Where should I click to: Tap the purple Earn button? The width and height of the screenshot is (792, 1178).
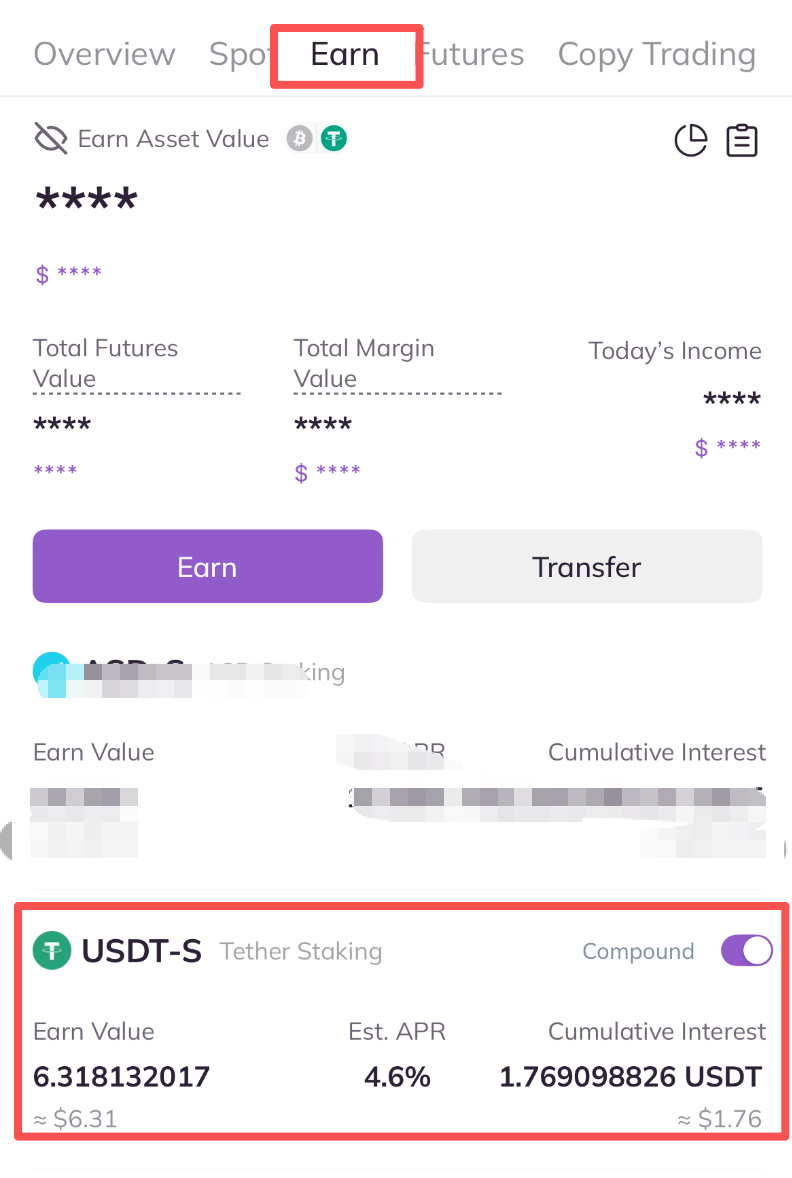[207, 567]
